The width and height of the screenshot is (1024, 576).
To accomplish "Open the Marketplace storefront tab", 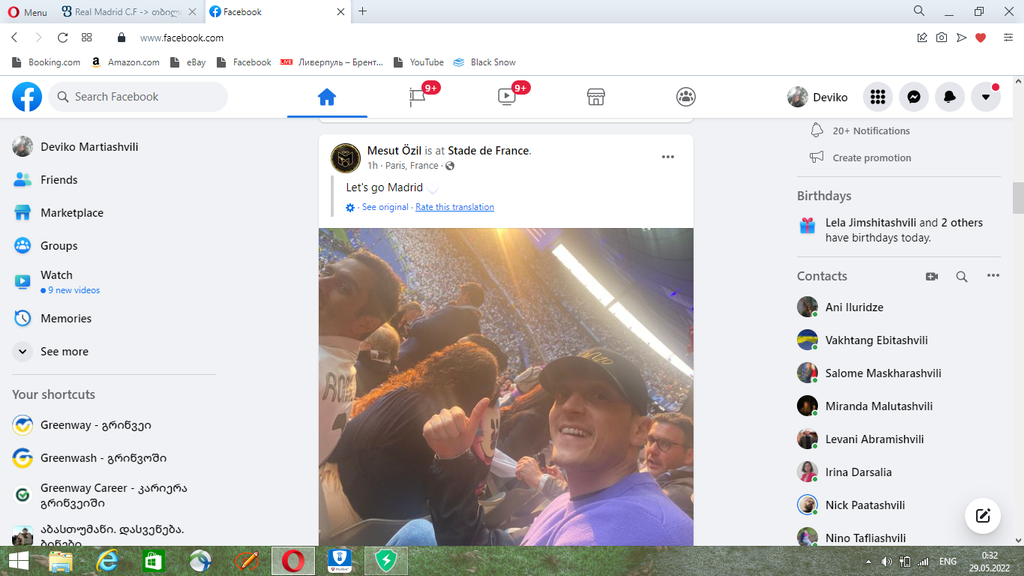I will (596, 97).
